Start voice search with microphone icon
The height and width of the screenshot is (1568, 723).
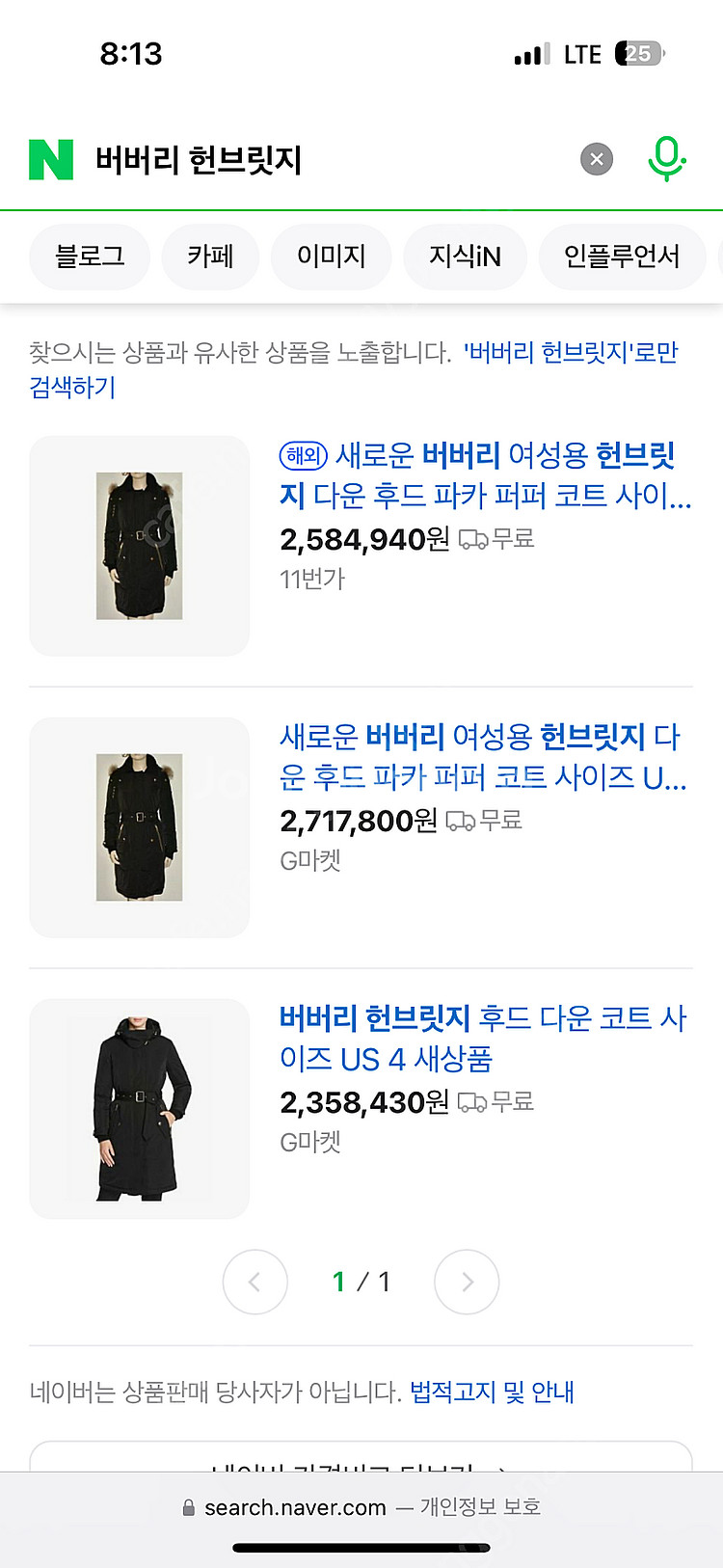pos(666,159)
